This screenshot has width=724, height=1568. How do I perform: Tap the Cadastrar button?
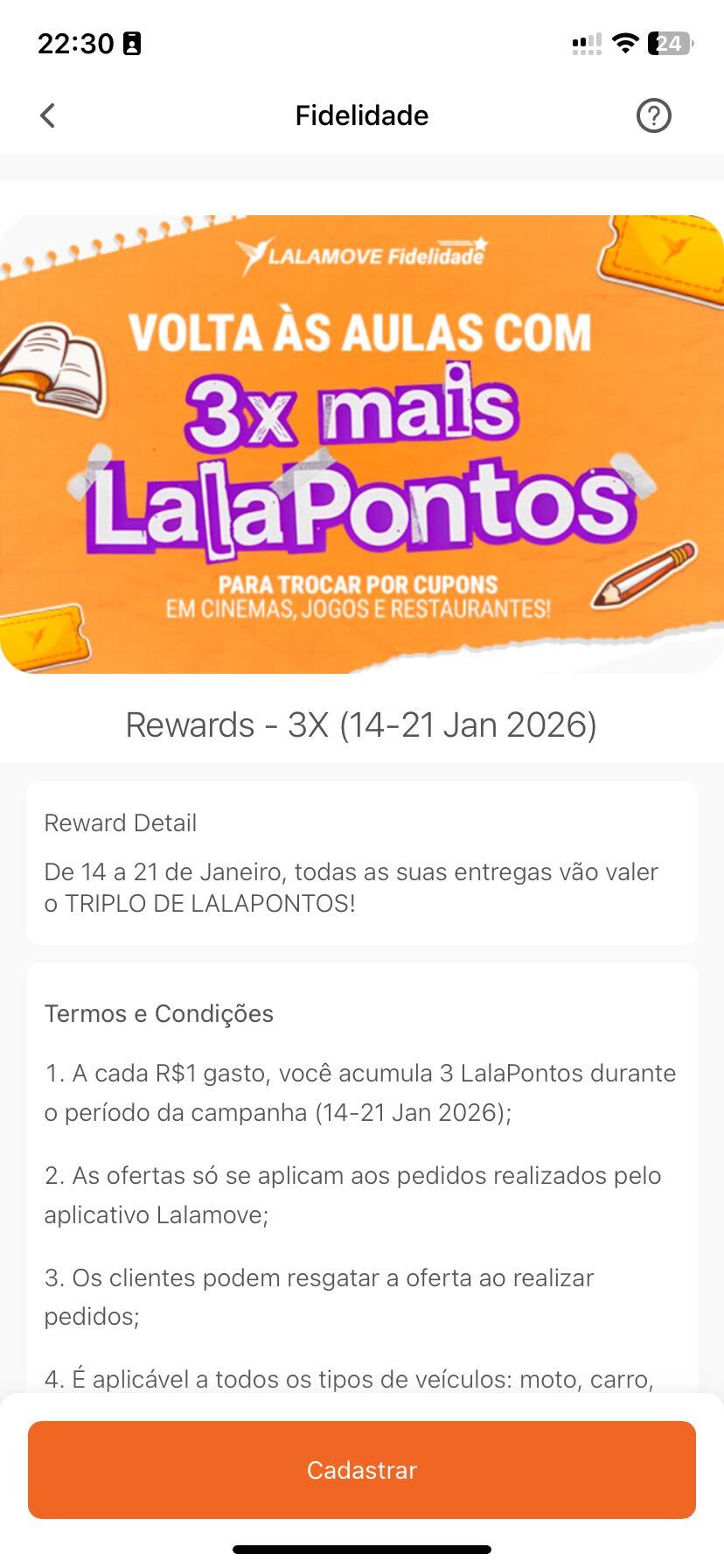[x=362, y=1469]
